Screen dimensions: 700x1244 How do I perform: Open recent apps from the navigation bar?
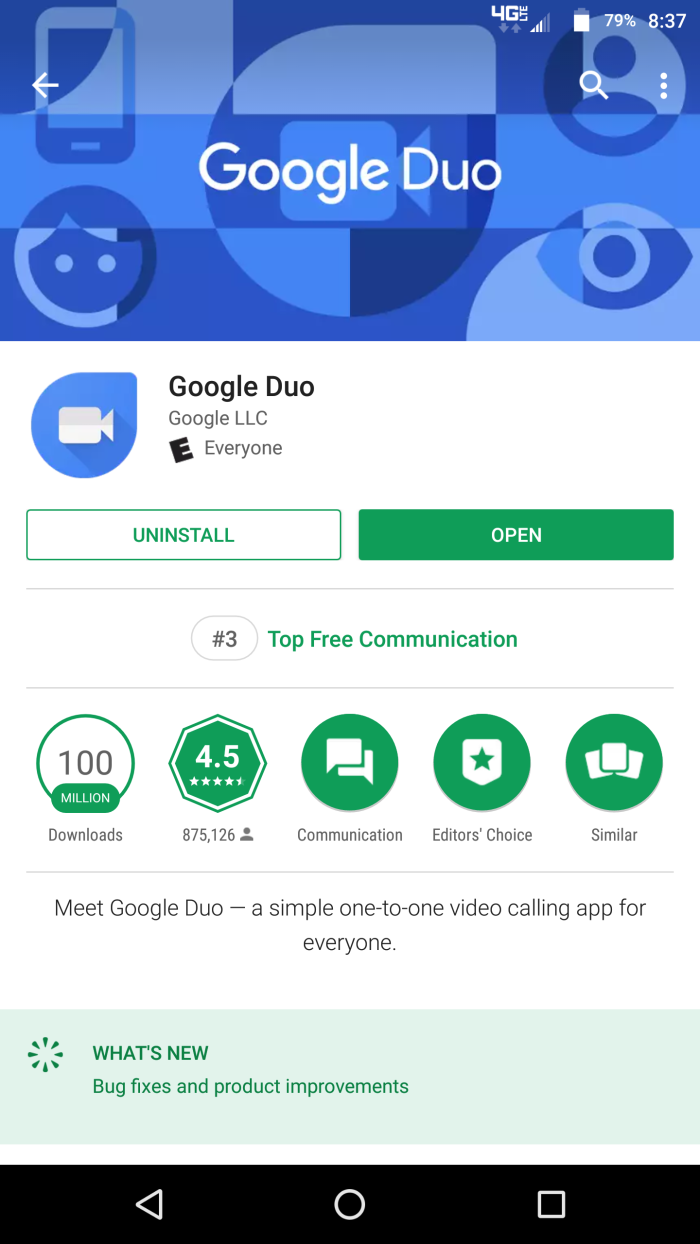[x=551, y=1204]
